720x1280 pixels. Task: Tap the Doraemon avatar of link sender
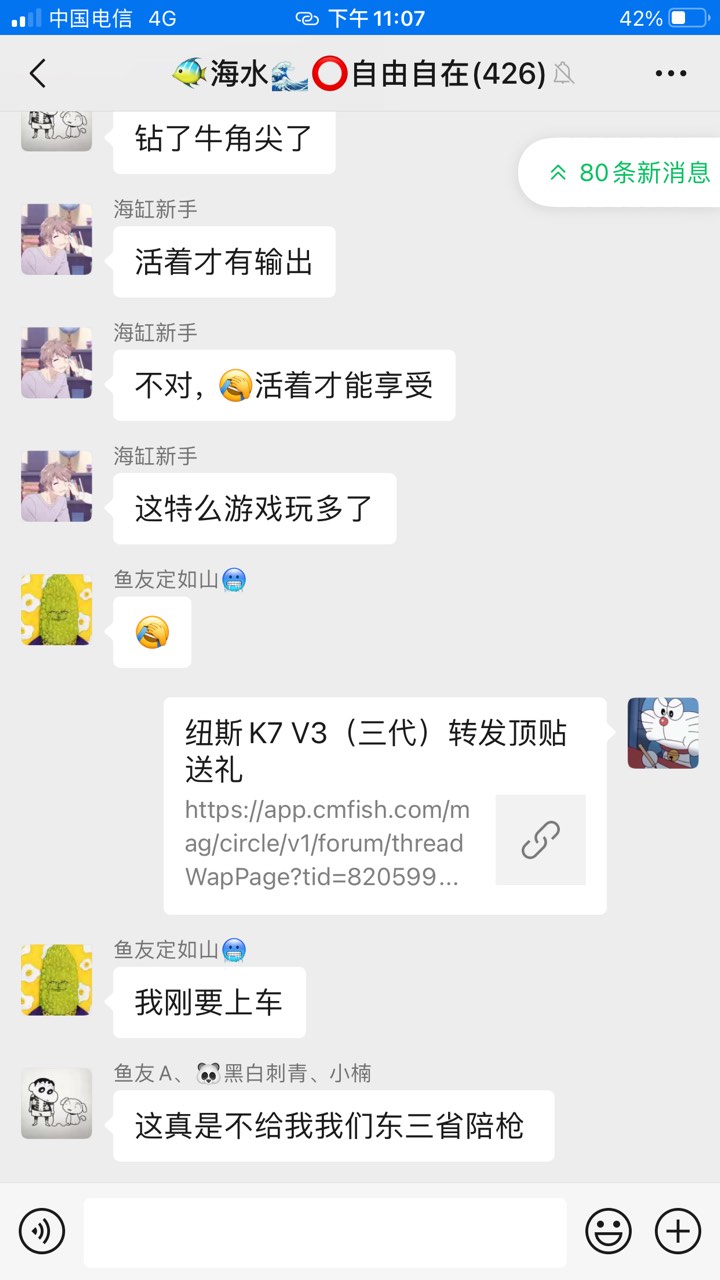coord(662,733)
